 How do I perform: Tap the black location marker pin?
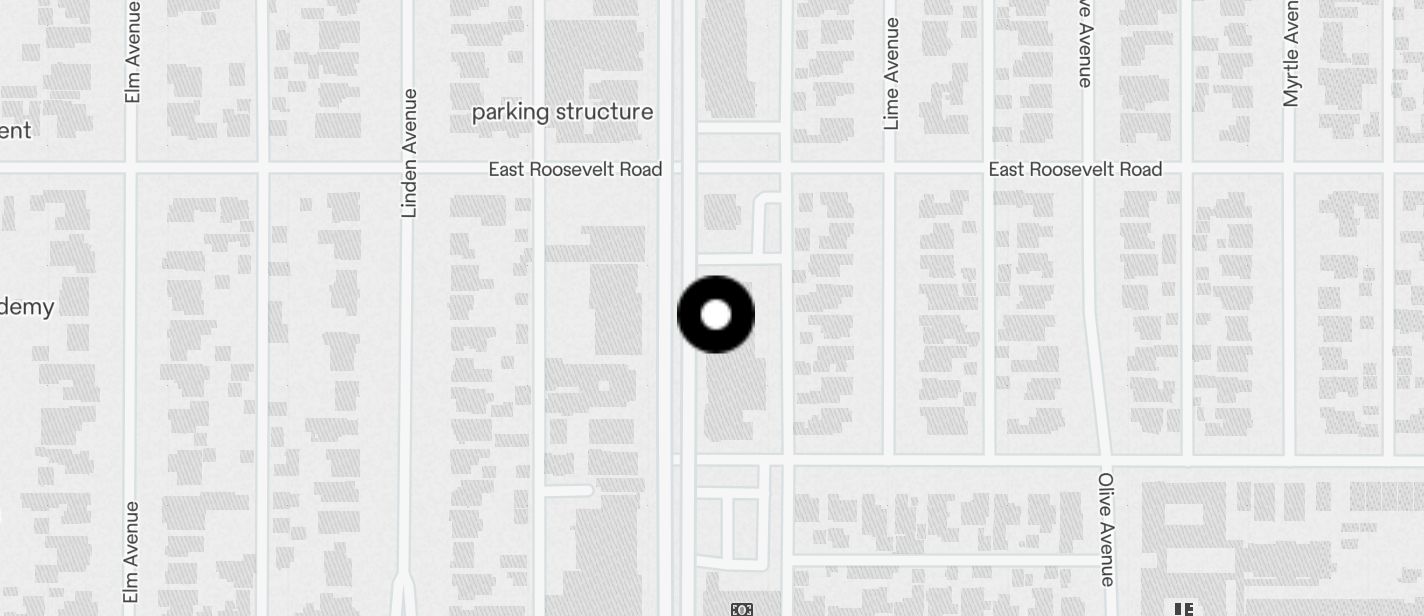pyautogui.click(x=716, y=315)
